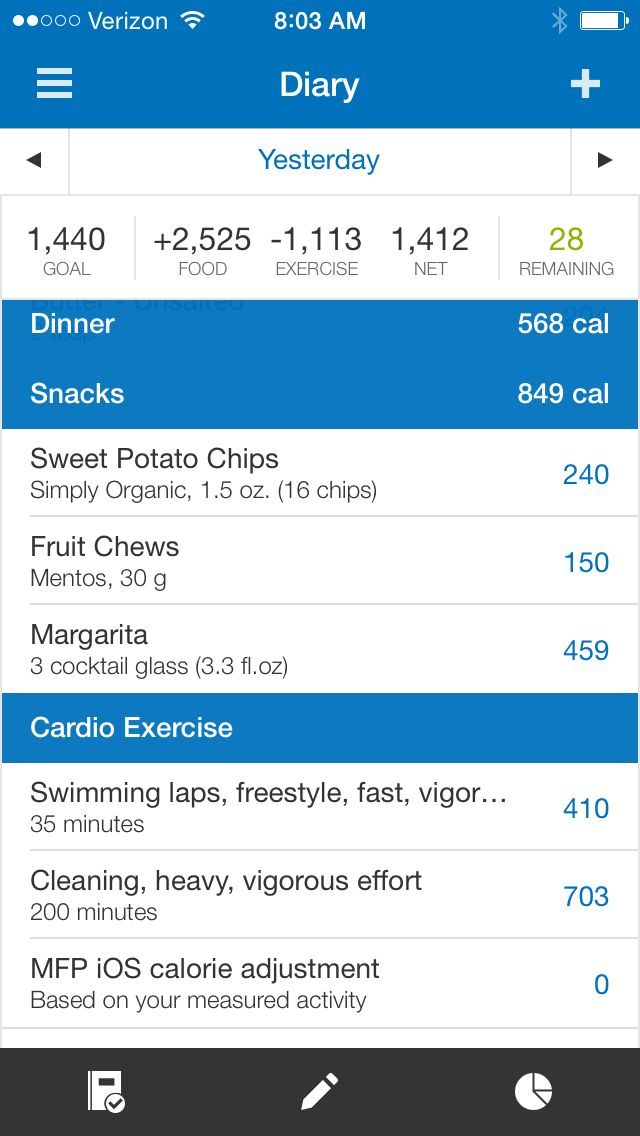Viewport: 640px width, 1136px height.
Task: Select the Cardio Exercise header
Action: coord(320,727)
